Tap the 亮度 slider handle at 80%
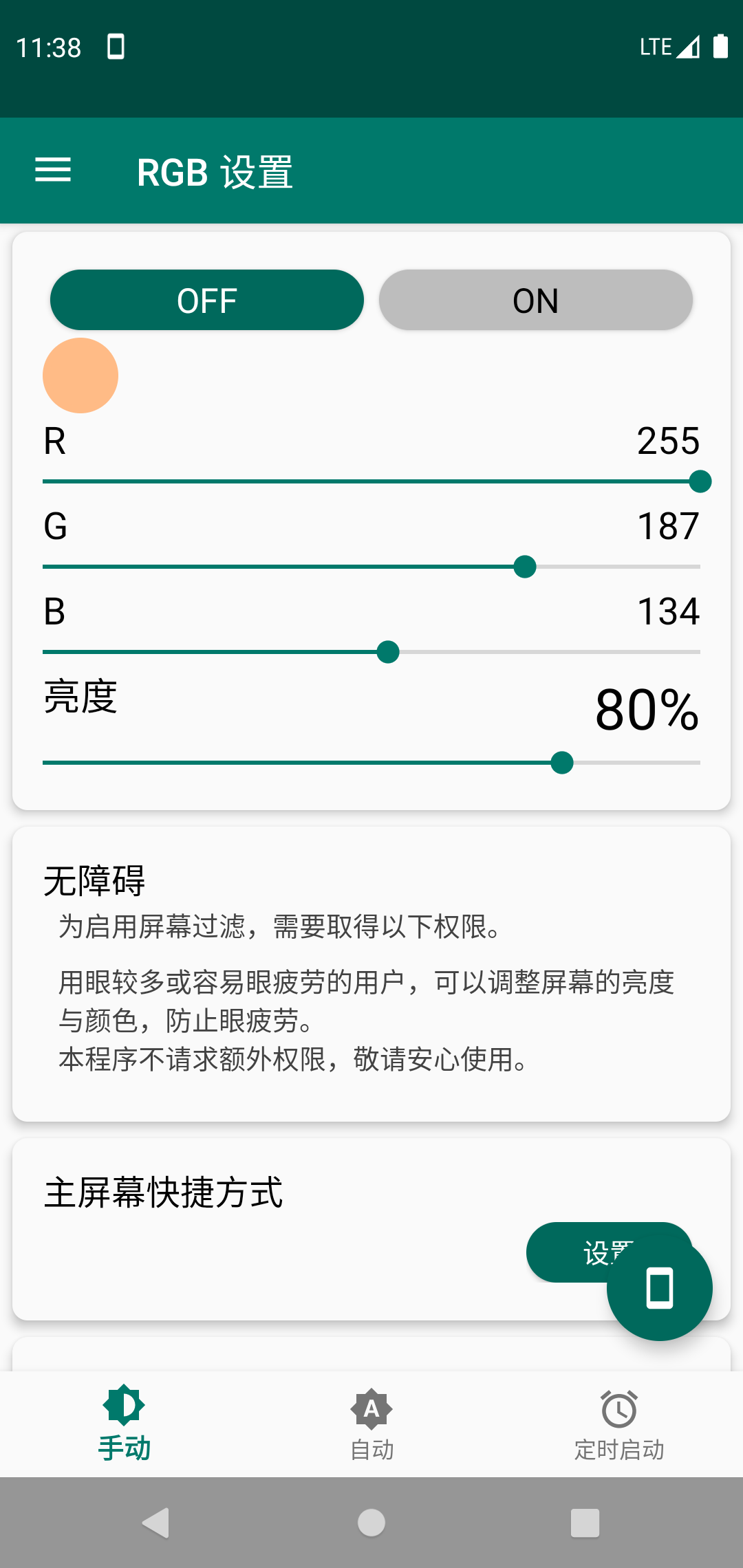This screenshot has width=743, height=1568. click(563, 762)
